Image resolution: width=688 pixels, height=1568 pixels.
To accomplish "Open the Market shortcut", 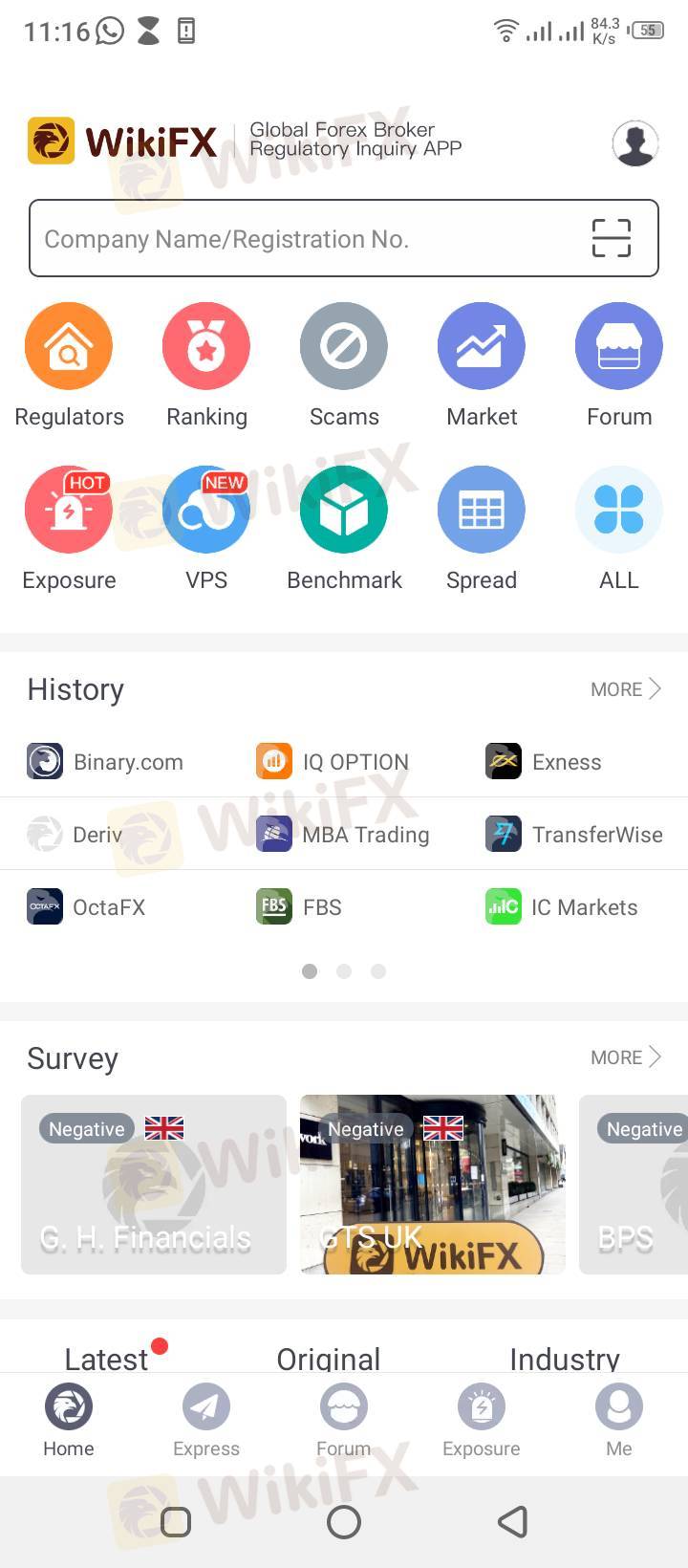I will [x=482, y=346].
